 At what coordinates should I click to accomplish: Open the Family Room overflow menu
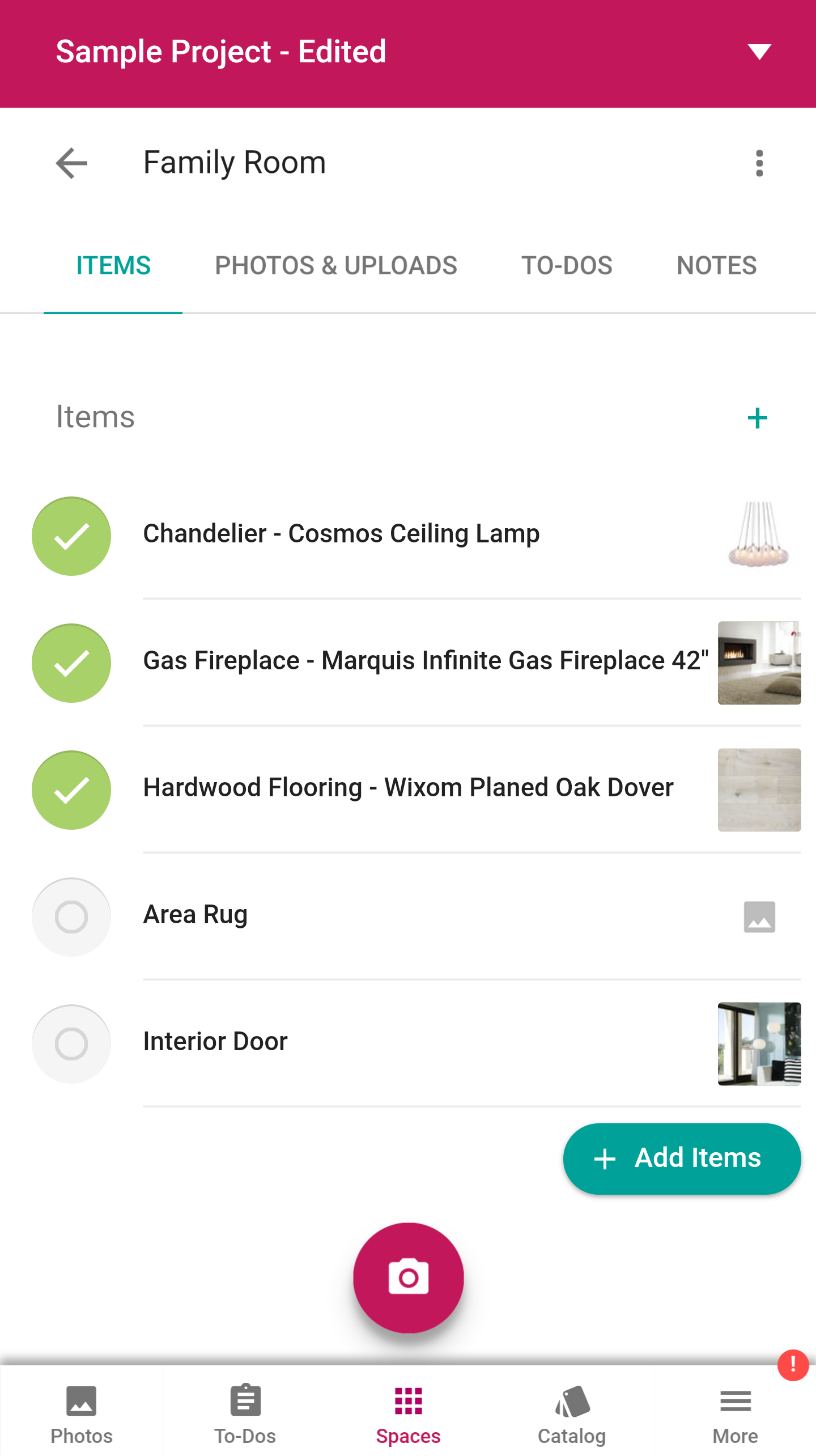[759, 163]
